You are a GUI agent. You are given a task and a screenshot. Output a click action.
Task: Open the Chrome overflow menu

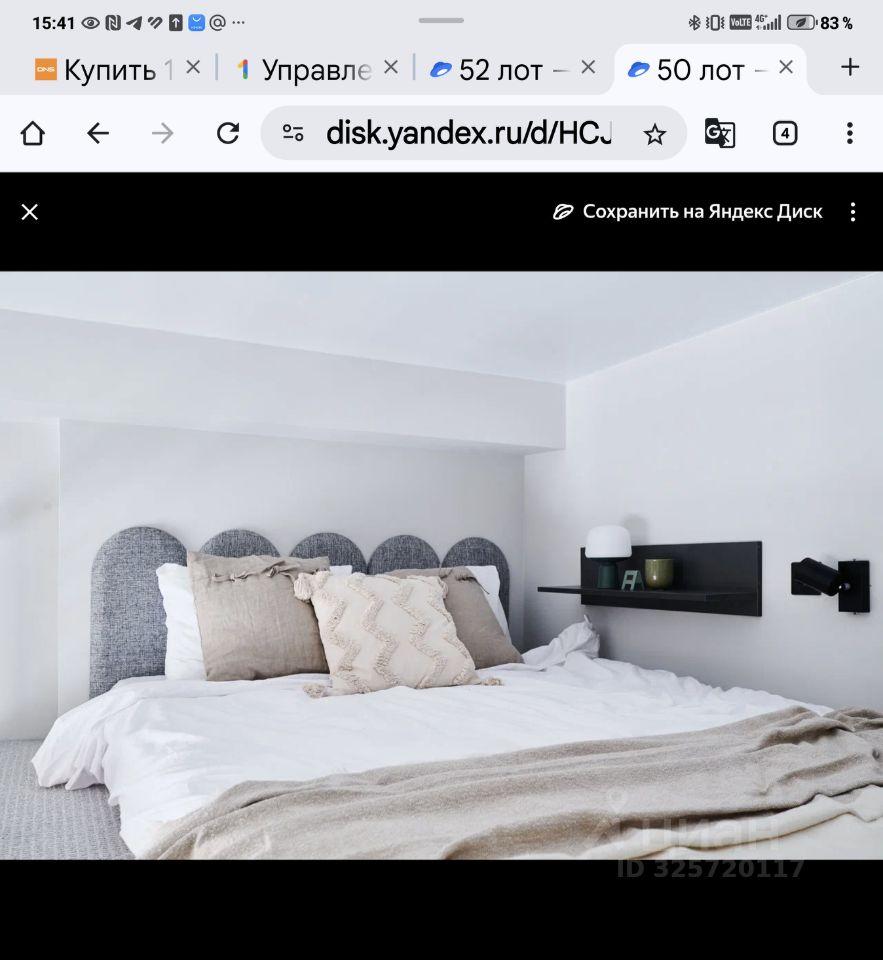click(x=849, y=133)
